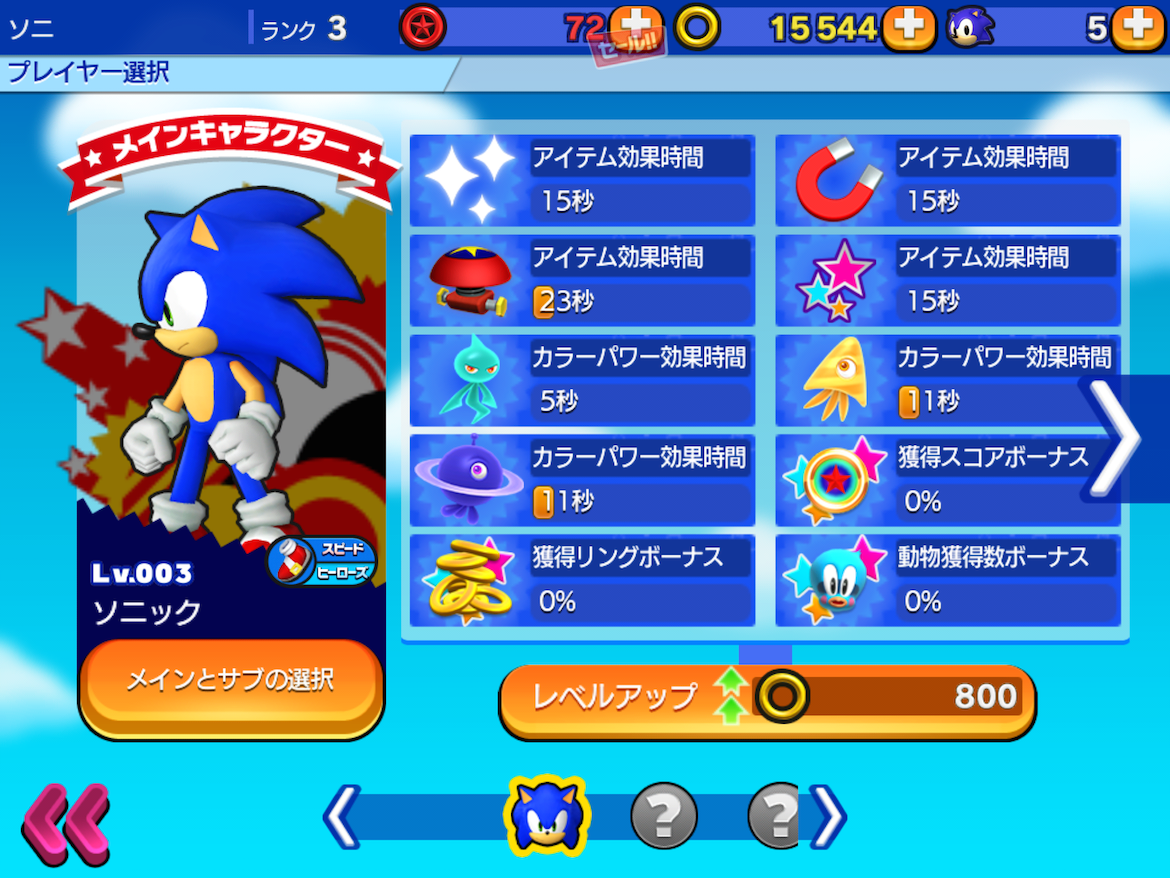Add more red star rings
The width and height of the screenshot is (1170, 878).
(636, 27)
